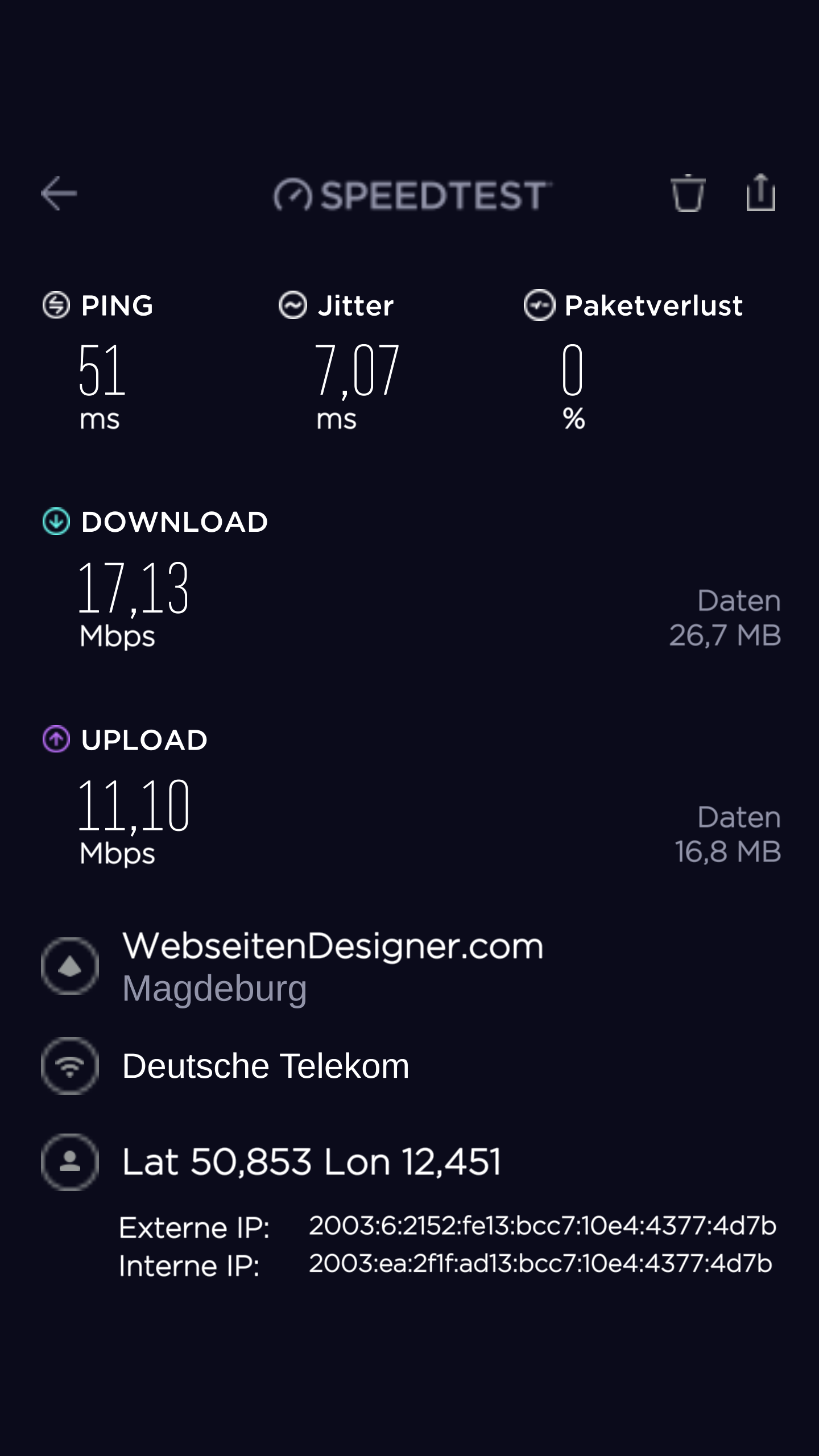Go back using the arrow icon
The width and height of the screenshot is (819, 1456).
tap(59, 193)
